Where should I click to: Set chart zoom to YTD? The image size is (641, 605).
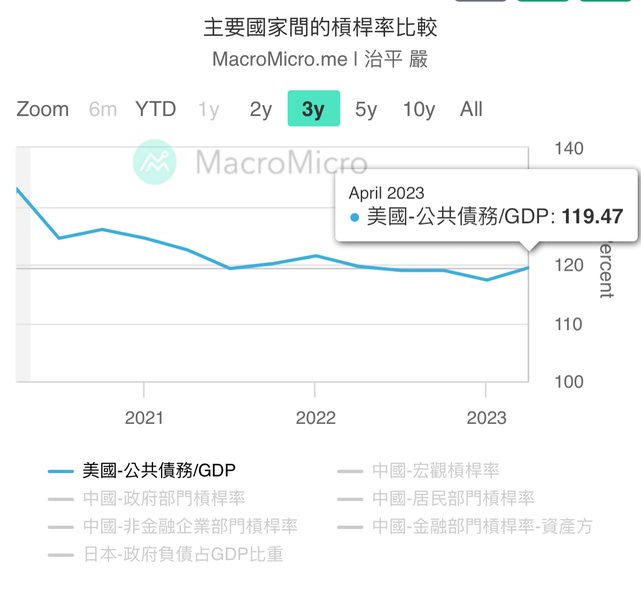(155, 109)
